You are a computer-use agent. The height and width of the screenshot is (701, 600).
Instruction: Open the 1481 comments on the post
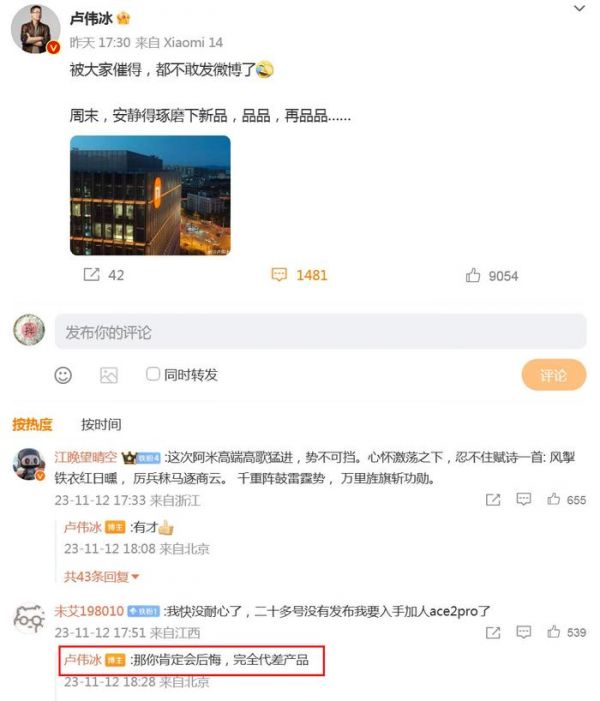coord(300,274)
